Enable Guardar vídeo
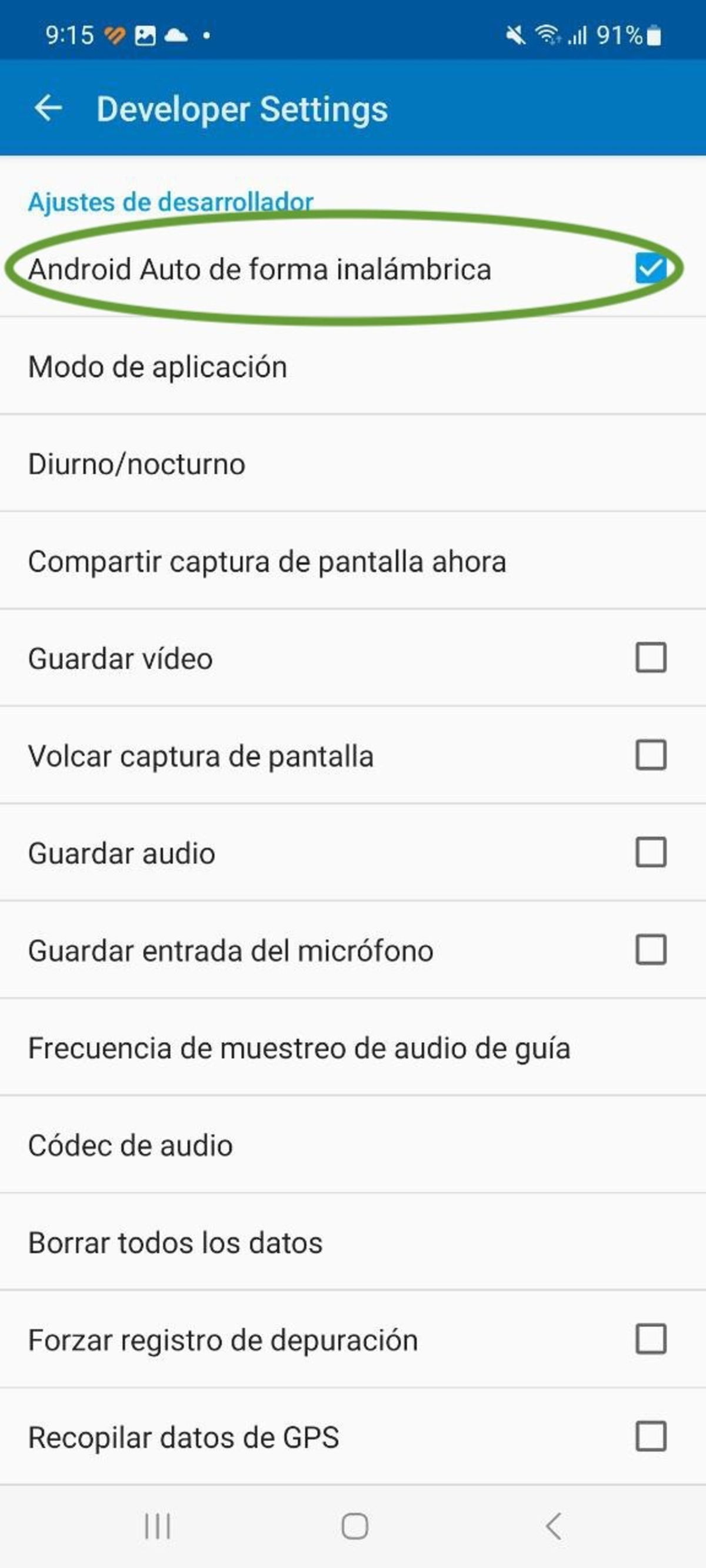 (x=651, y=658)
